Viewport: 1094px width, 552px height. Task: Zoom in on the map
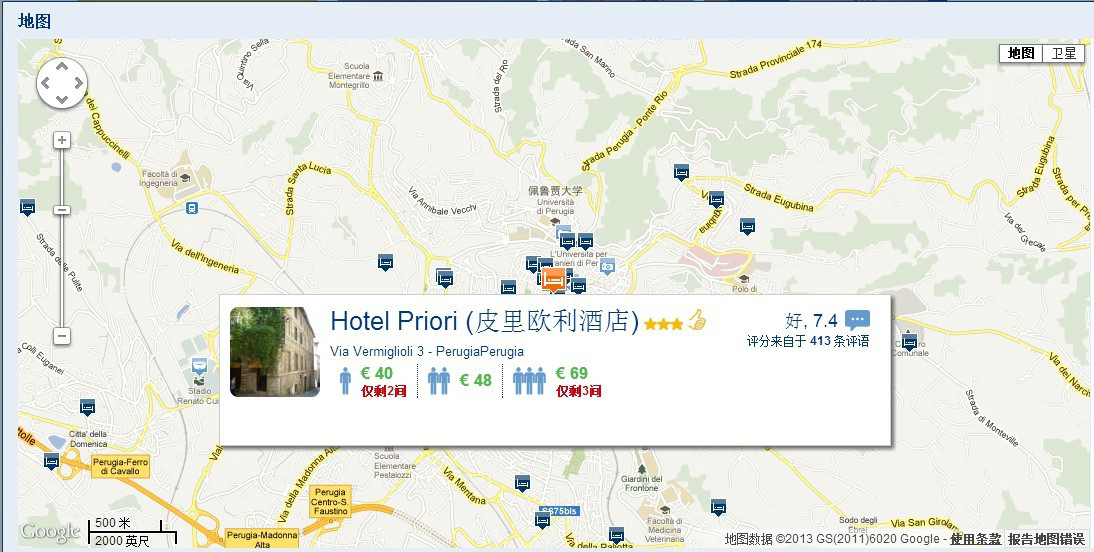tap(62, 140)
